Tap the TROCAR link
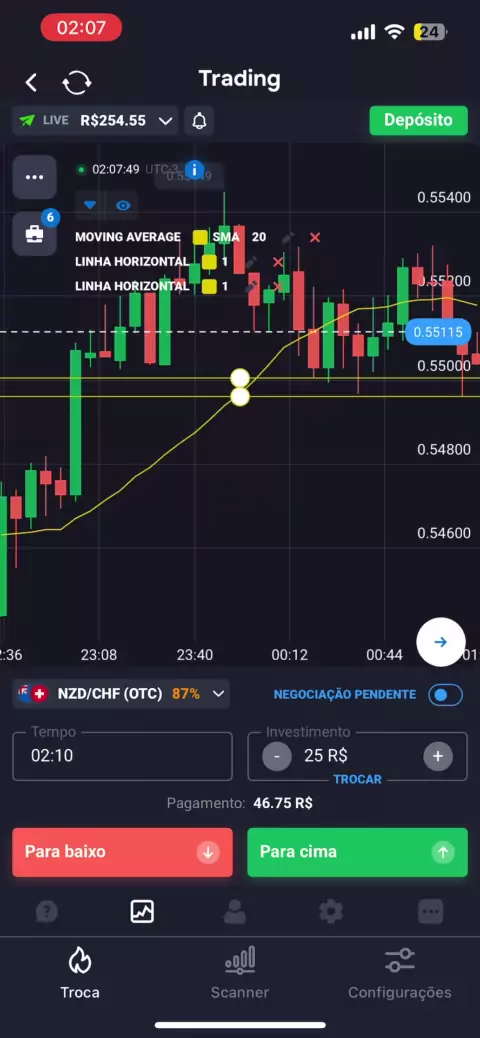This screenshot has width=480, height=1038. [x=358, y=779]
